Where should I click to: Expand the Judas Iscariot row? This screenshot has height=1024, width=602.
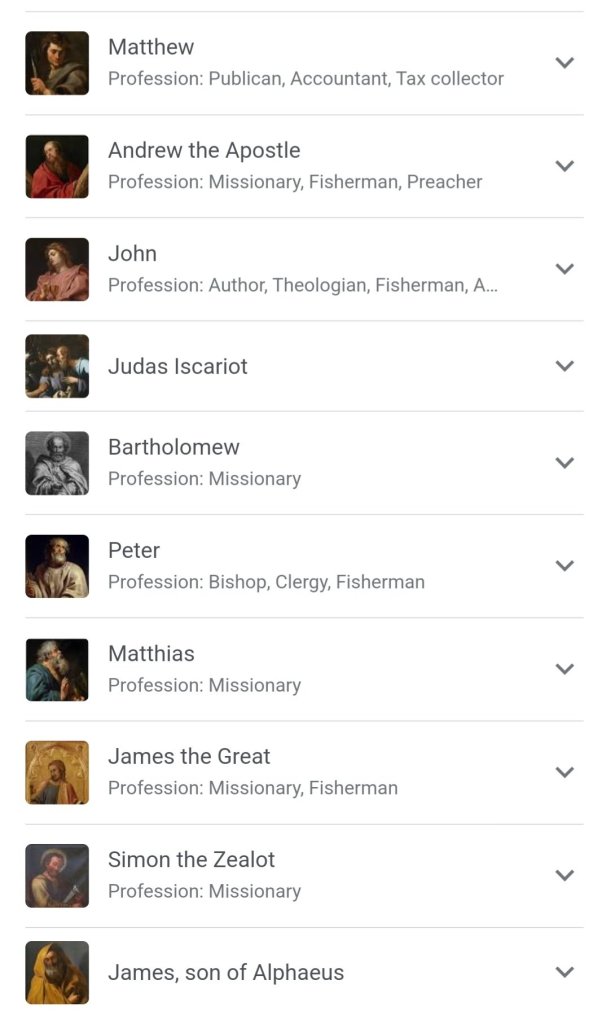pos(564,366)
